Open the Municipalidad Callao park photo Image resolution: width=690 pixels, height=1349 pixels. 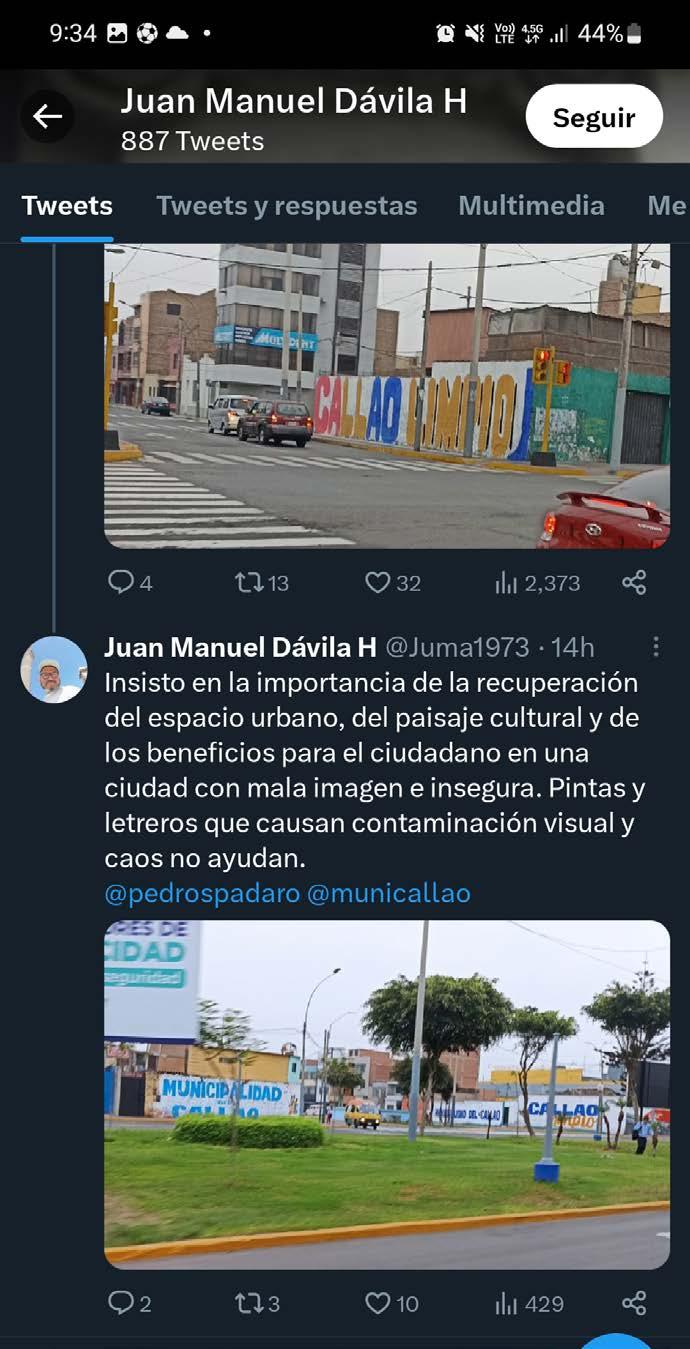click(x=386, y=1094)
